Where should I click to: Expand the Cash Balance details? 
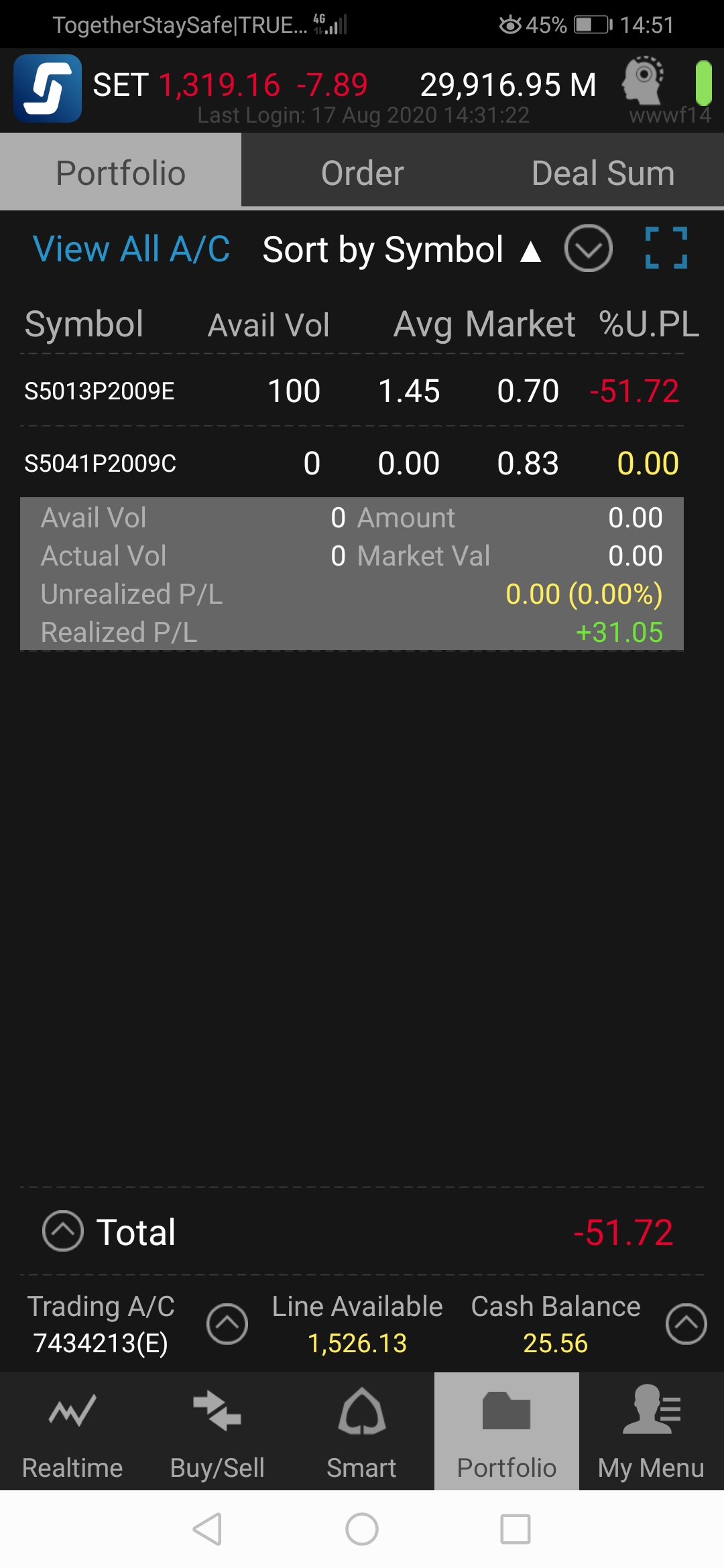point(686,1323)
